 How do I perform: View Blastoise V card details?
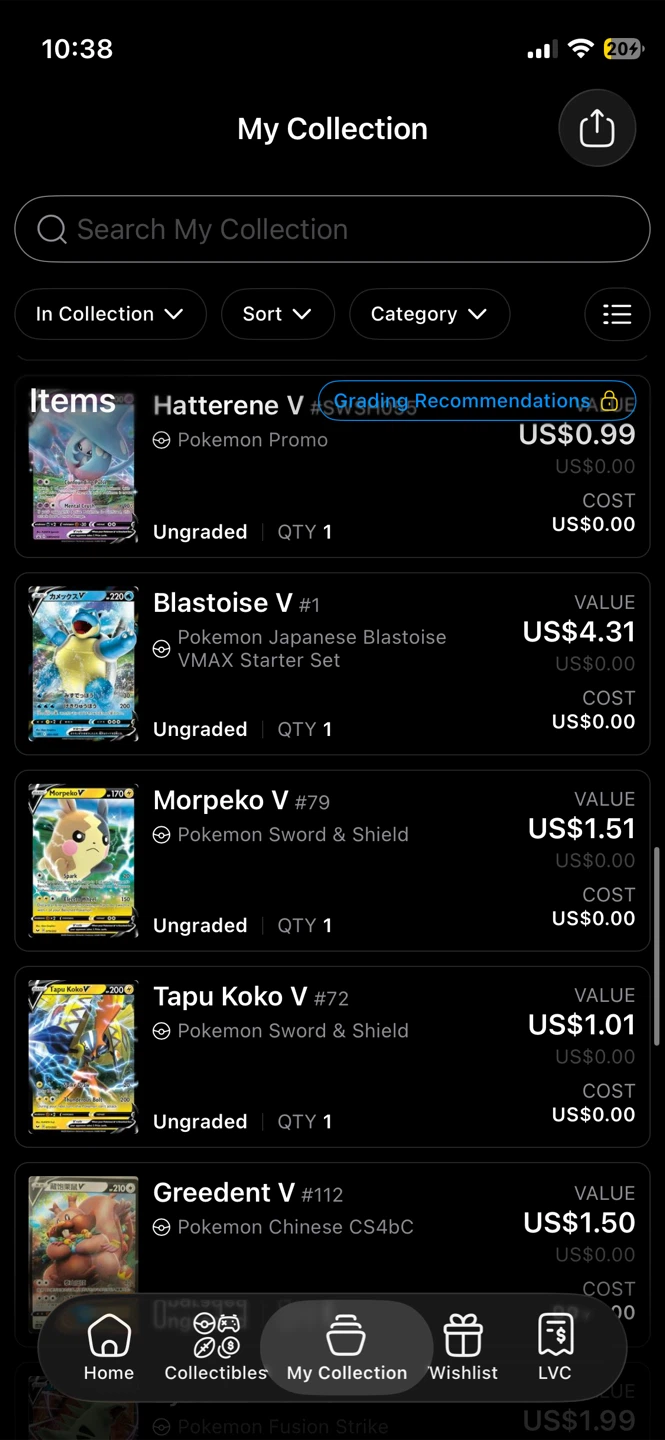332,663
